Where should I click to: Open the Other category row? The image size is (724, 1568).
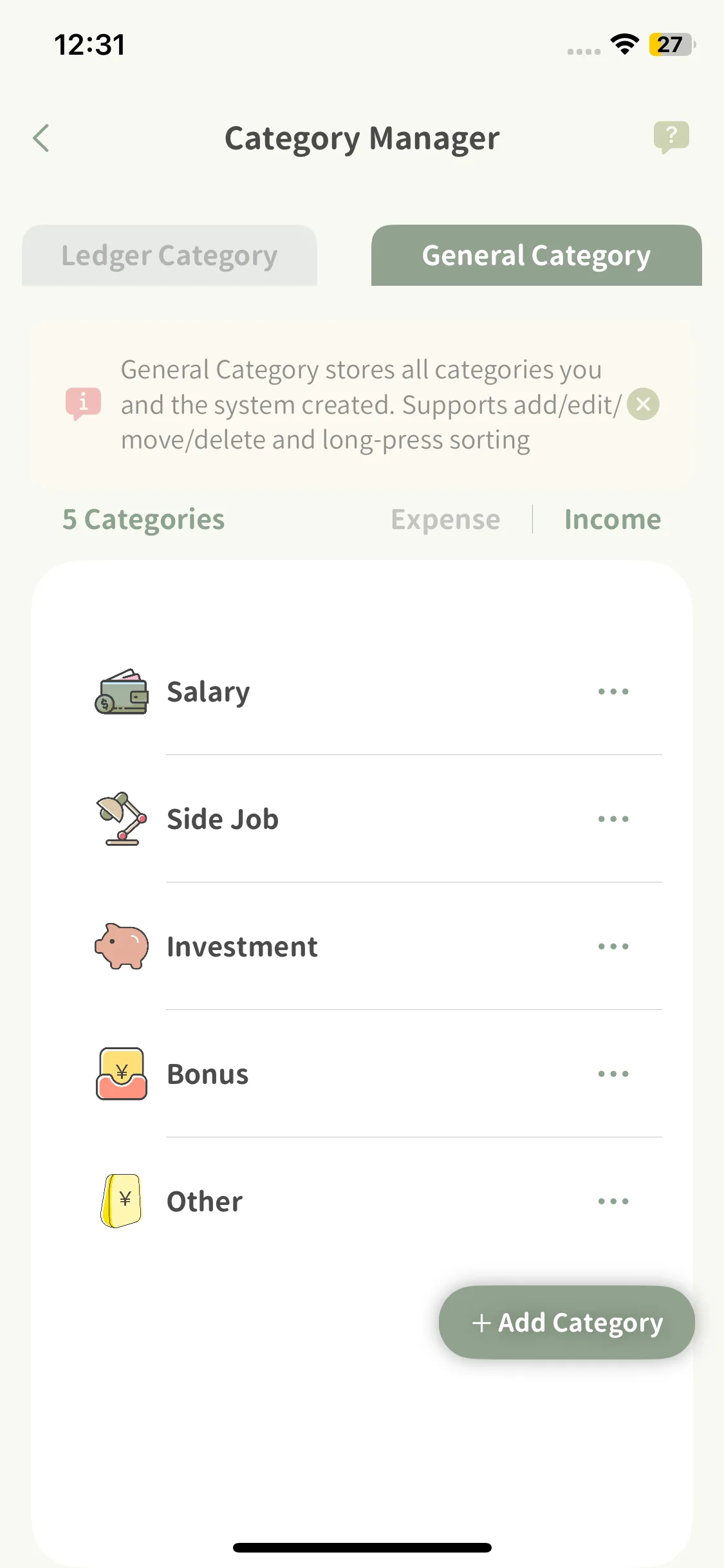[x=362, y=1201]
